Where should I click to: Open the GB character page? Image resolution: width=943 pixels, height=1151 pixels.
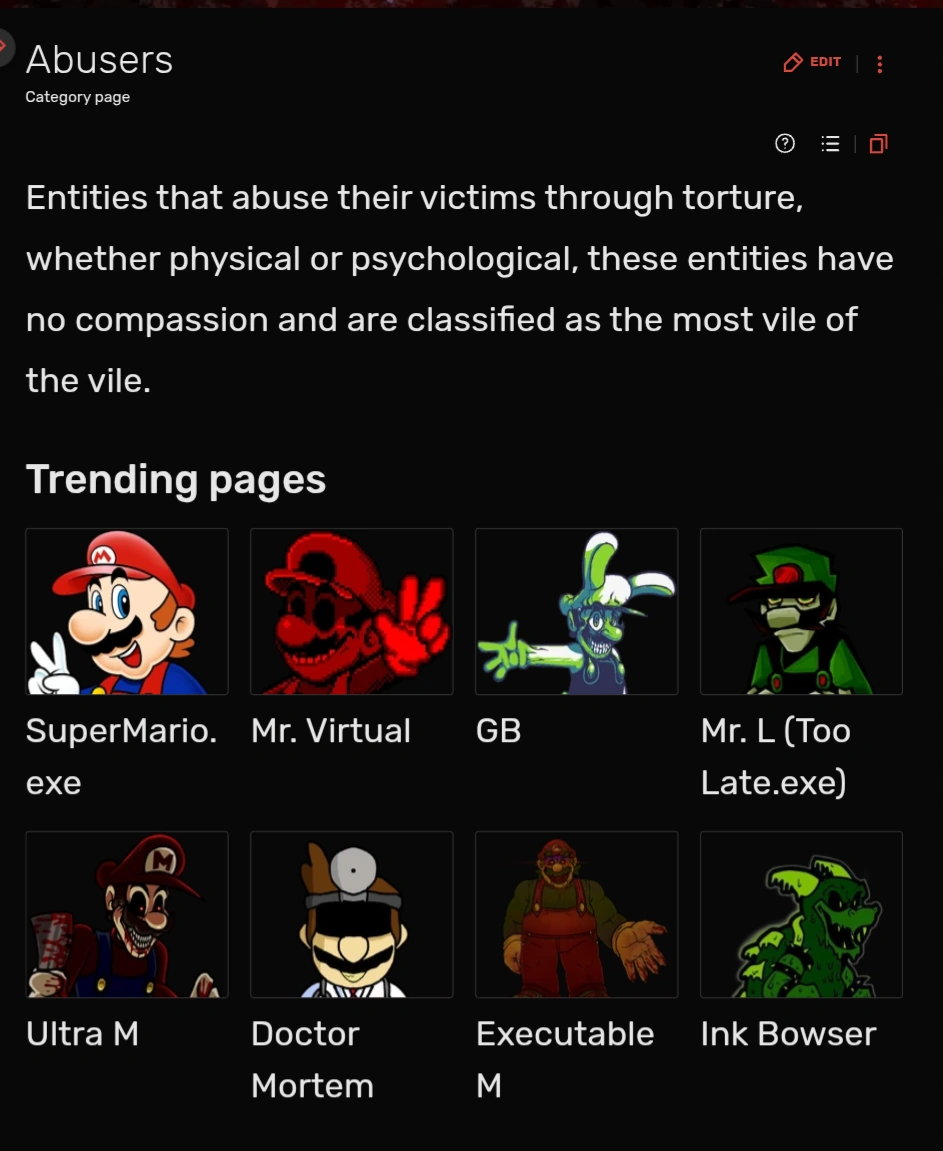pyautogui.click(x=498, y=730)
